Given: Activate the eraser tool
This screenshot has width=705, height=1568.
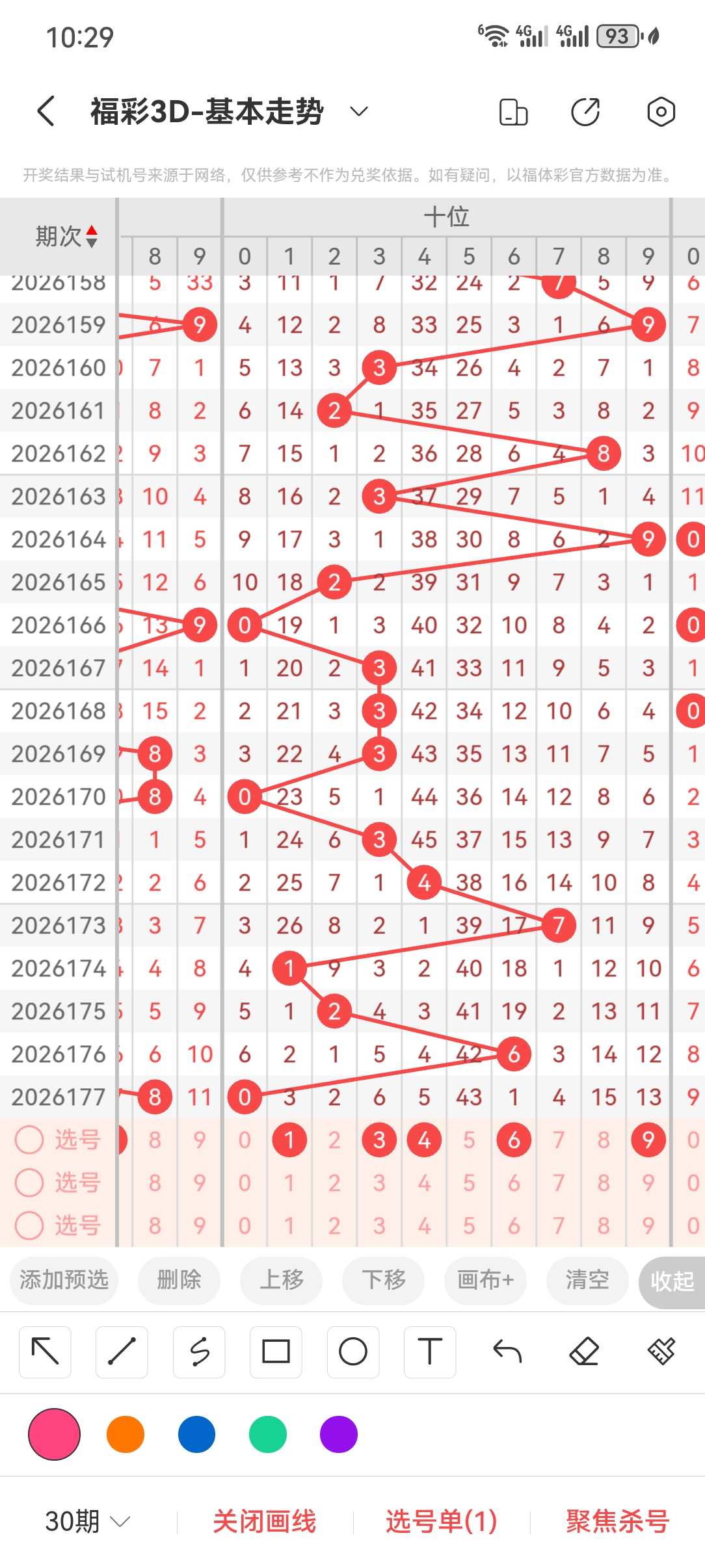Looking at the screenshot, I should pyautogui.click(x=584, y=1352).
